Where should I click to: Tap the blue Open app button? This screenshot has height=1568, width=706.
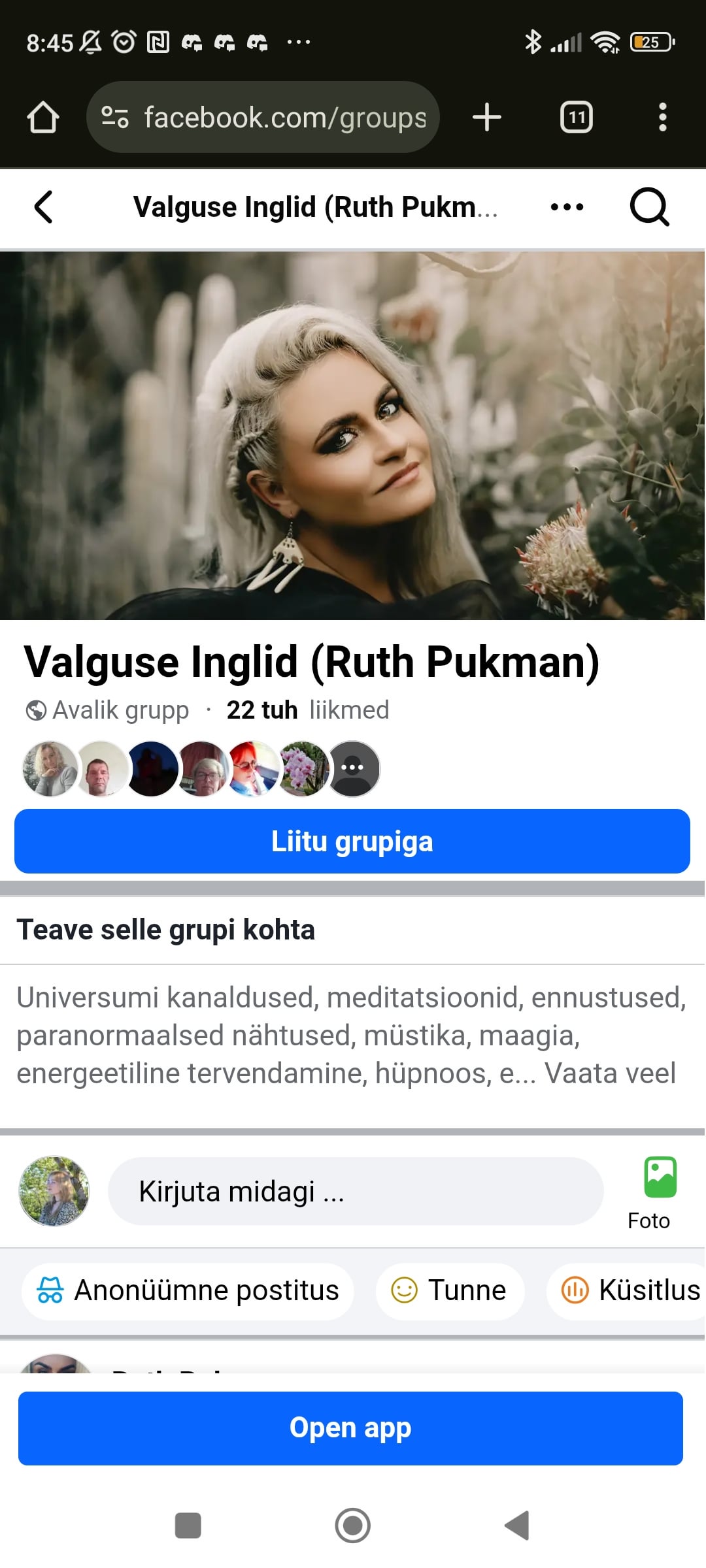351,1428
